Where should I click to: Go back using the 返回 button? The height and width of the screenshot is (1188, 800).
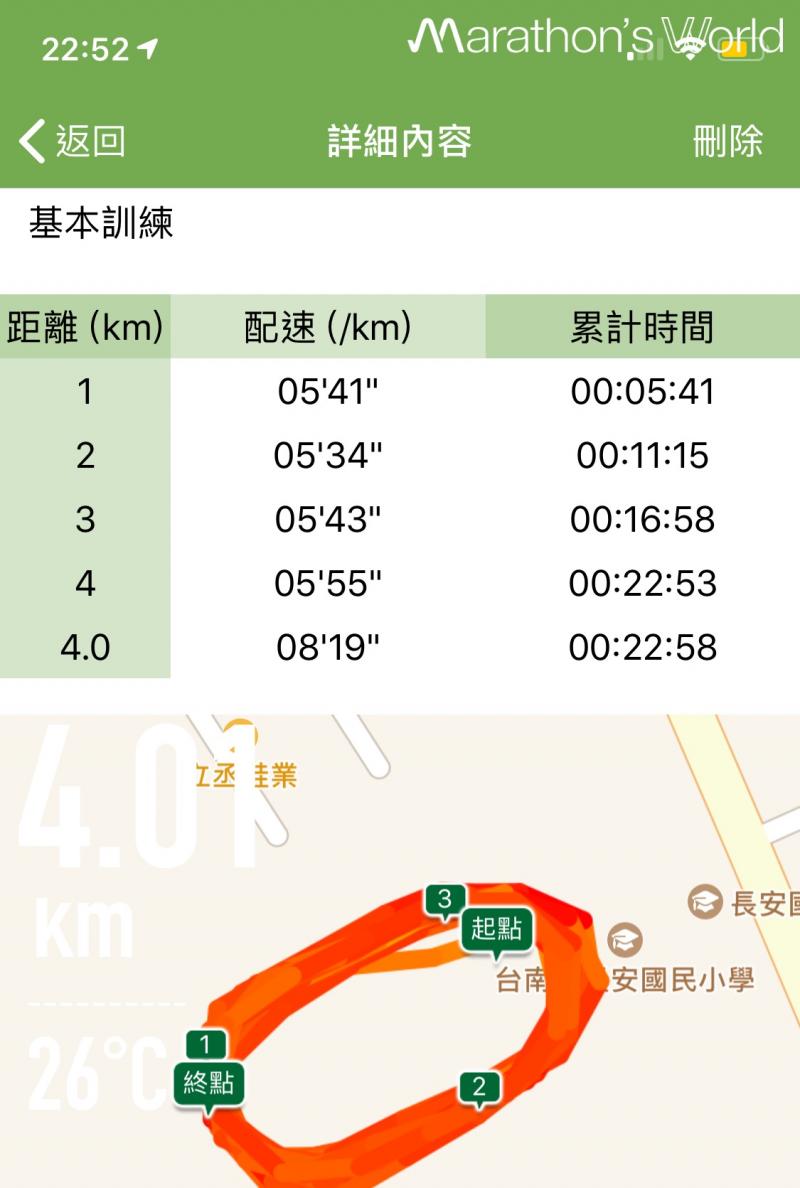[x=72, y=141]
